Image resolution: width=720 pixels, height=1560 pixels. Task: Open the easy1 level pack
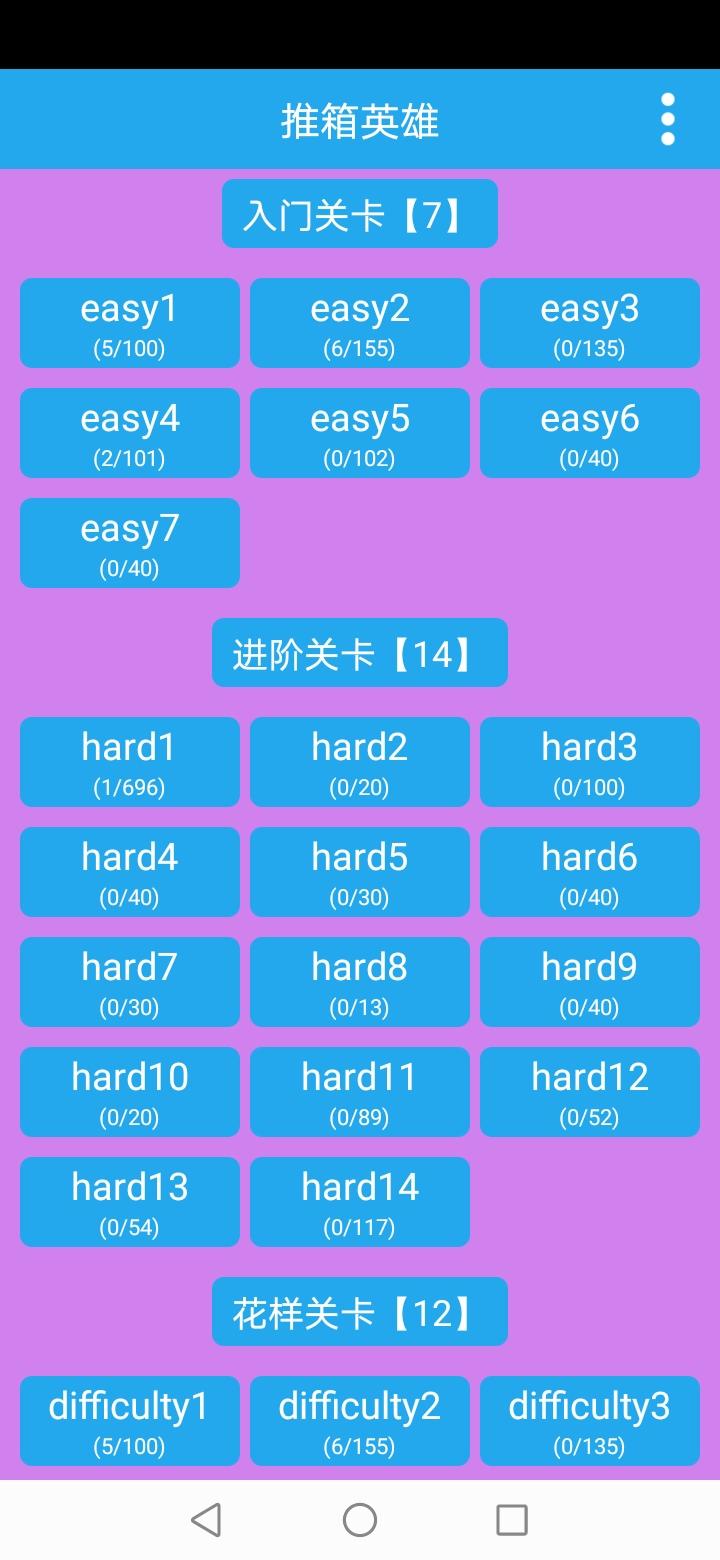point(130,323)
